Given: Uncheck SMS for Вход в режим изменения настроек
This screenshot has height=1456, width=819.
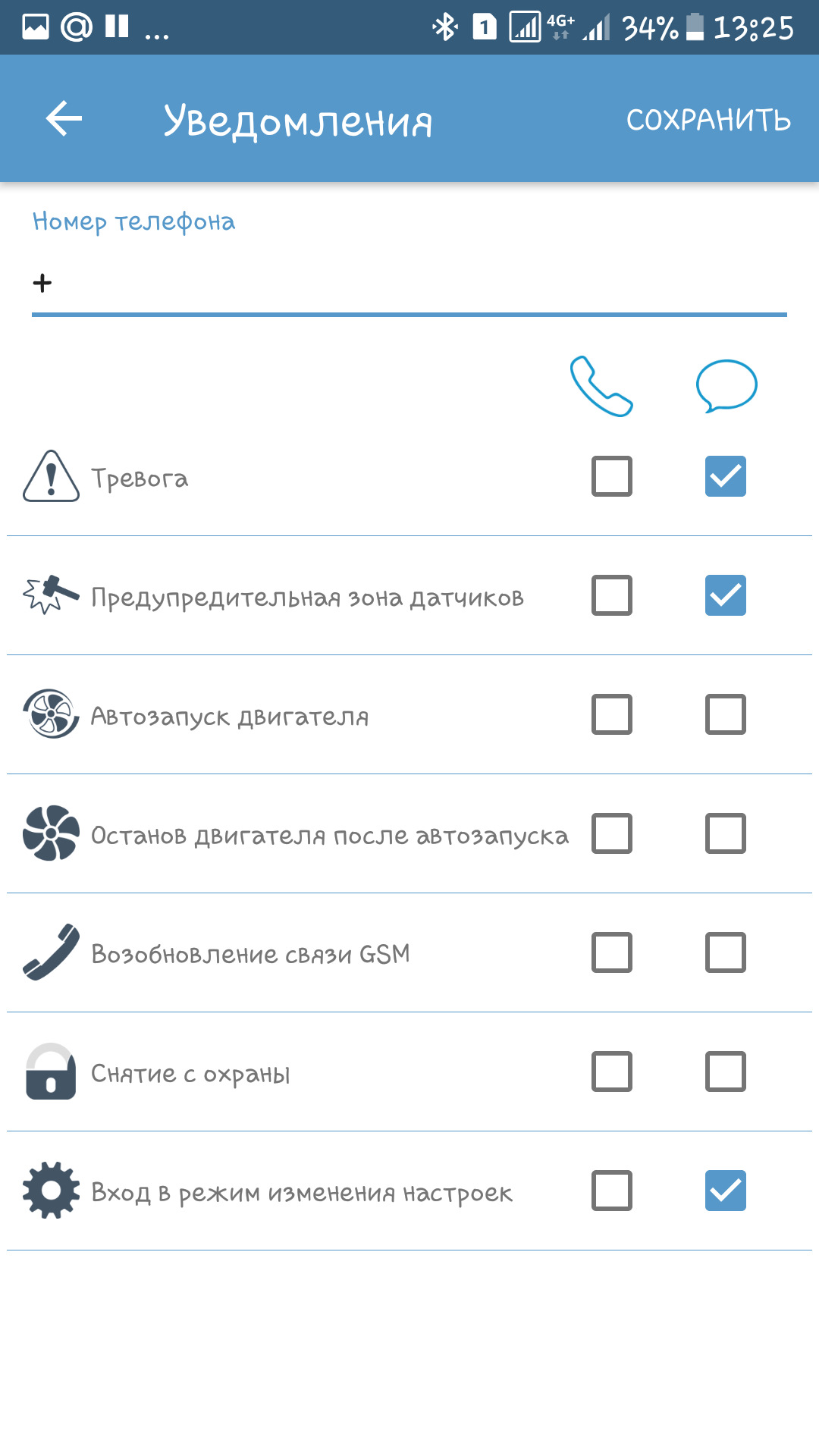Looking at the screenshot, I should pos(726,1191).
